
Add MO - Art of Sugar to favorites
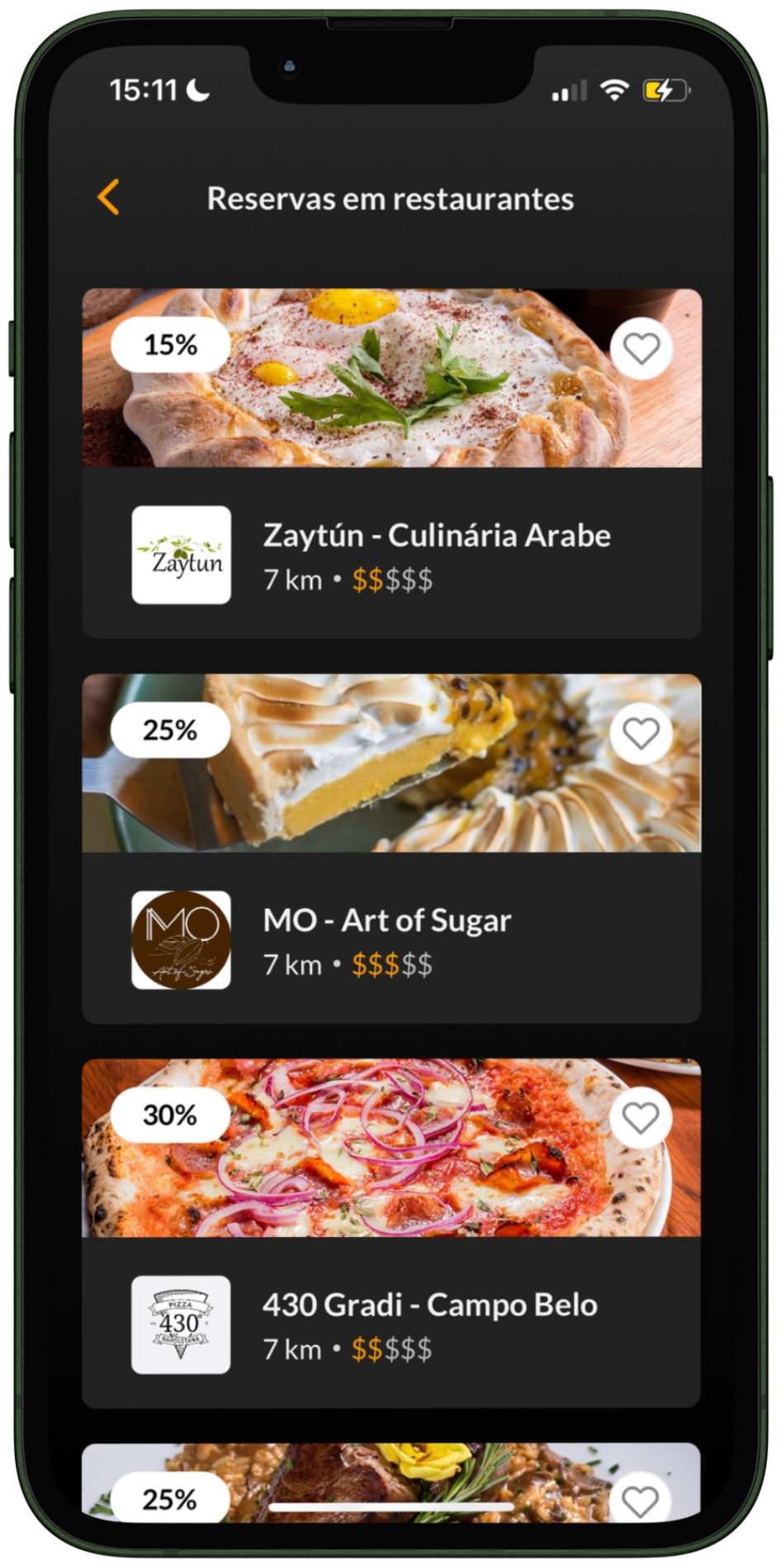(641, 734)
